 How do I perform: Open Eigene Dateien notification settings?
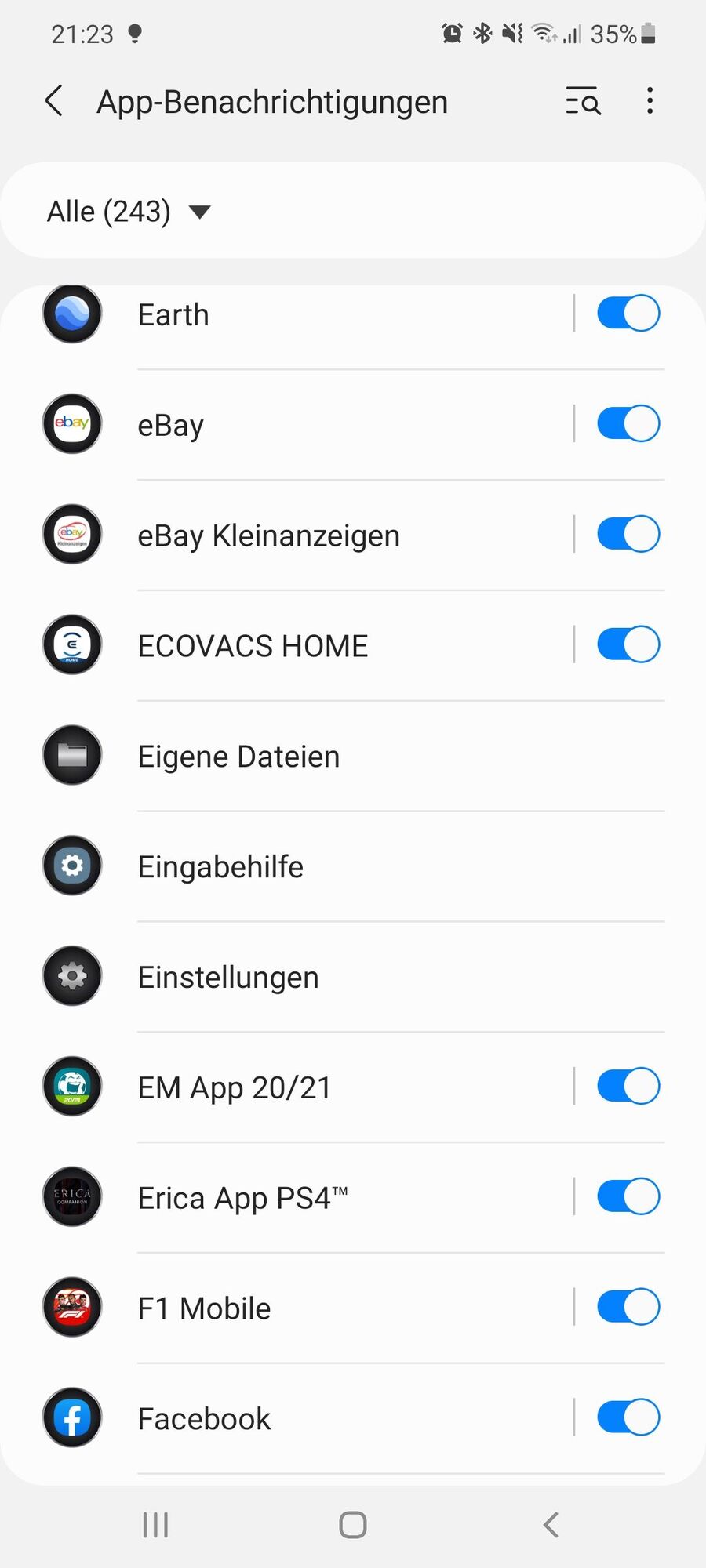tap(238, 757)
